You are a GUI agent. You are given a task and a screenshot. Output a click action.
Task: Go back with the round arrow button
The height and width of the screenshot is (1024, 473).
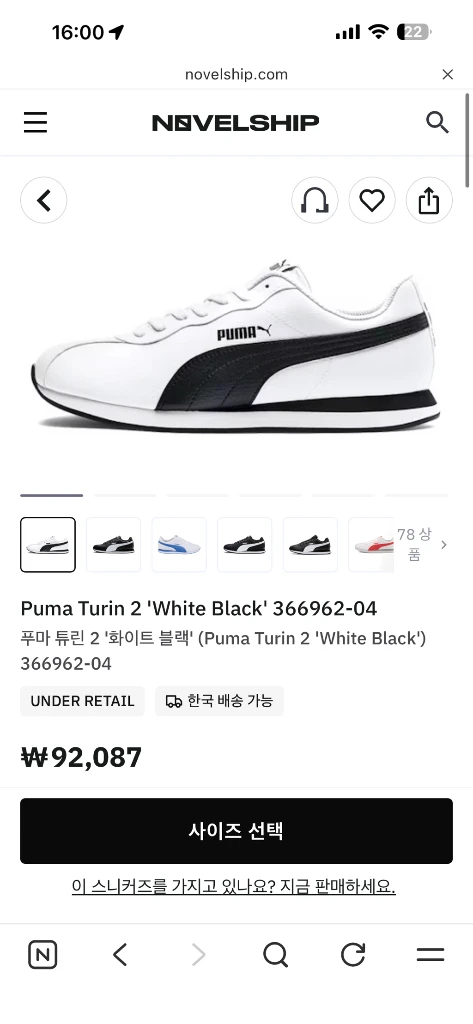point(44,200)
